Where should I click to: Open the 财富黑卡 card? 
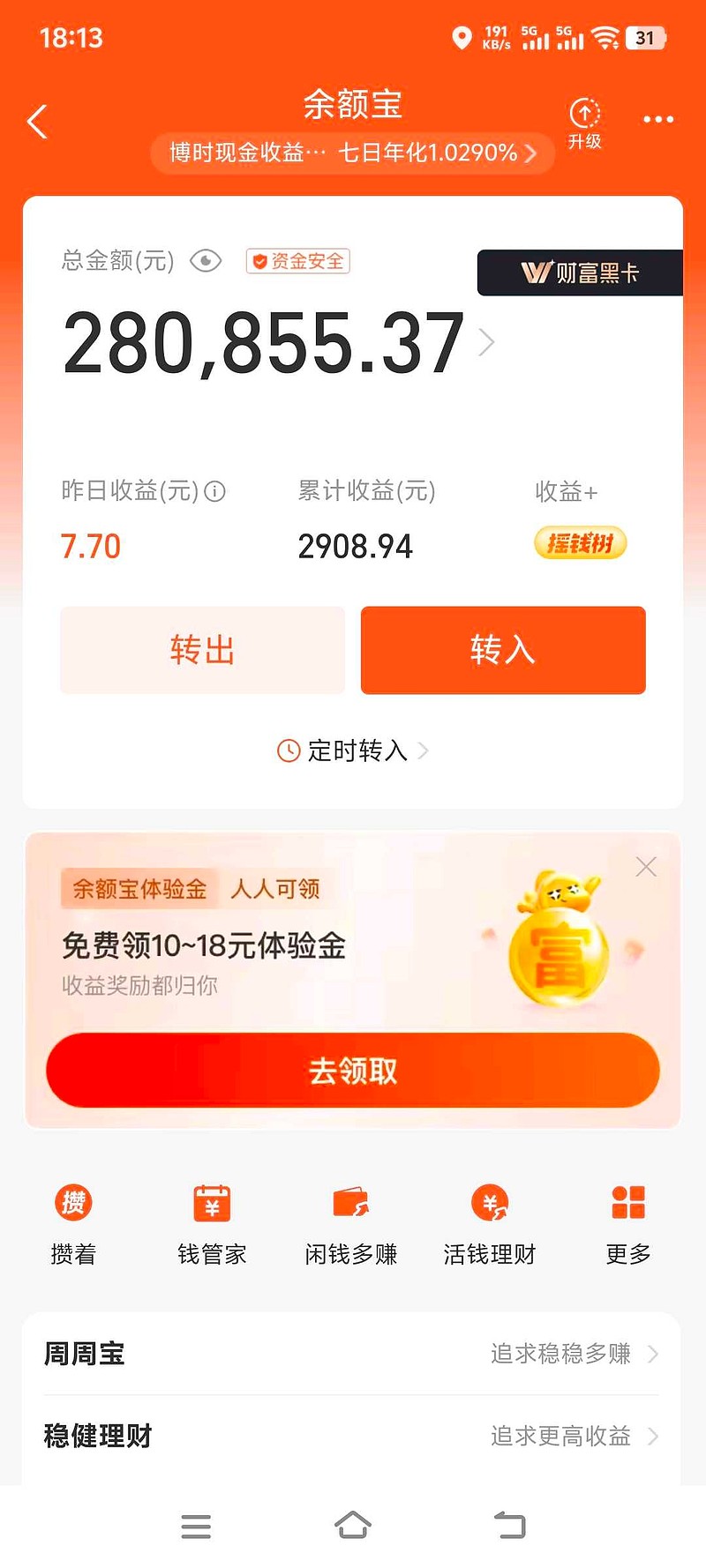tap(580, 273)
